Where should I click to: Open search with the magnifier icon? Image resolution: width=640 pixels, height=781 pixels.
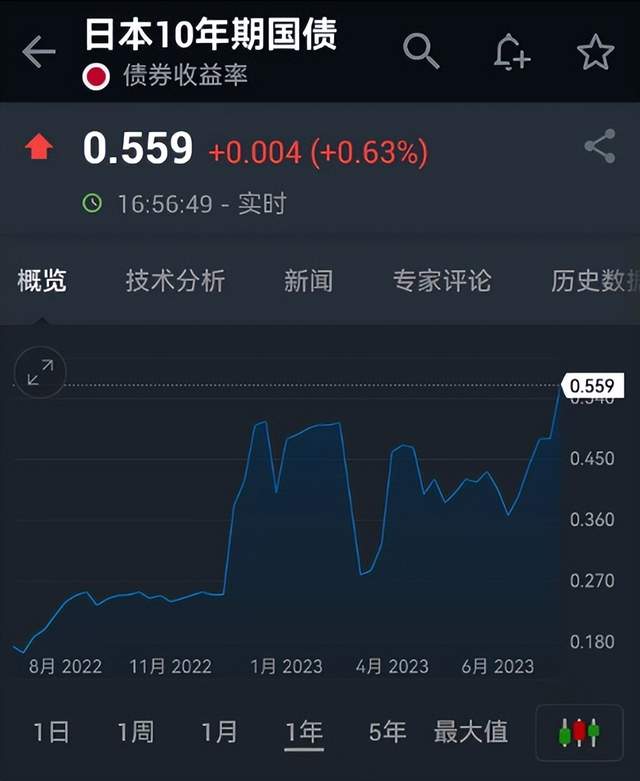pos(421,51)
